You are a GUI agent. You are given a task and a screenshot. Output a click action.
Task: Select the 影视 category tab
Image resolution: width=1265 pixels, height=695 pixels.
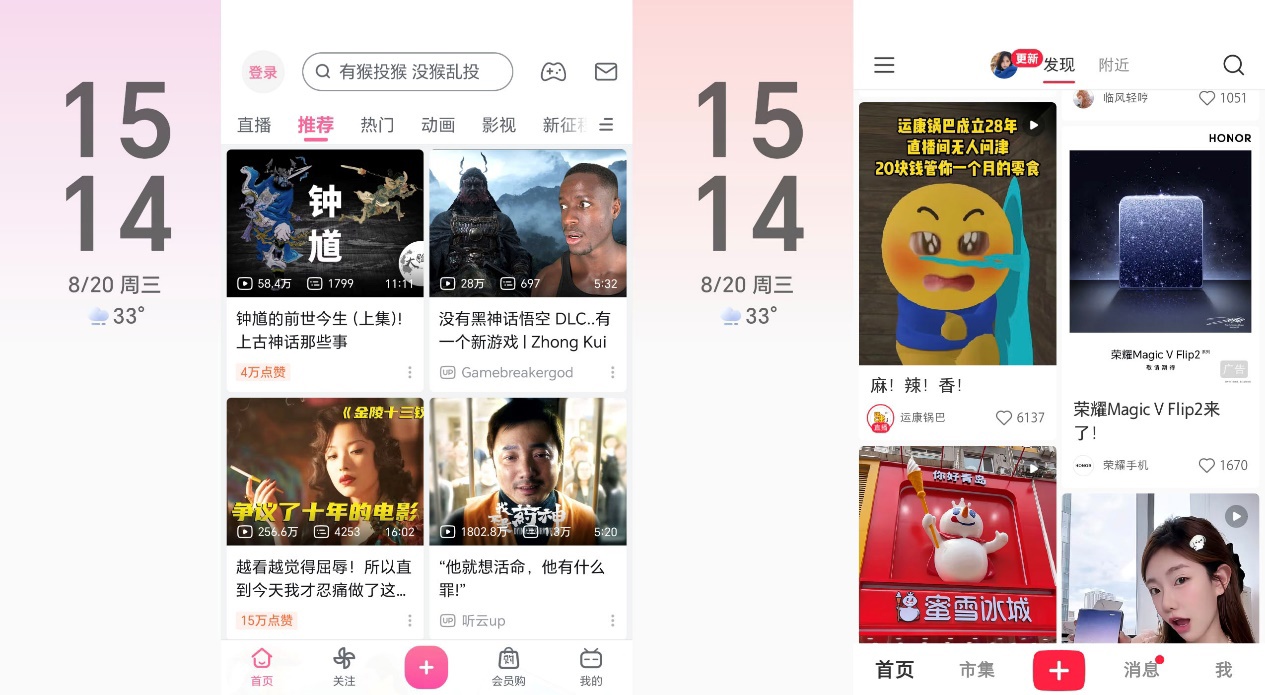(x=499, y=125)
